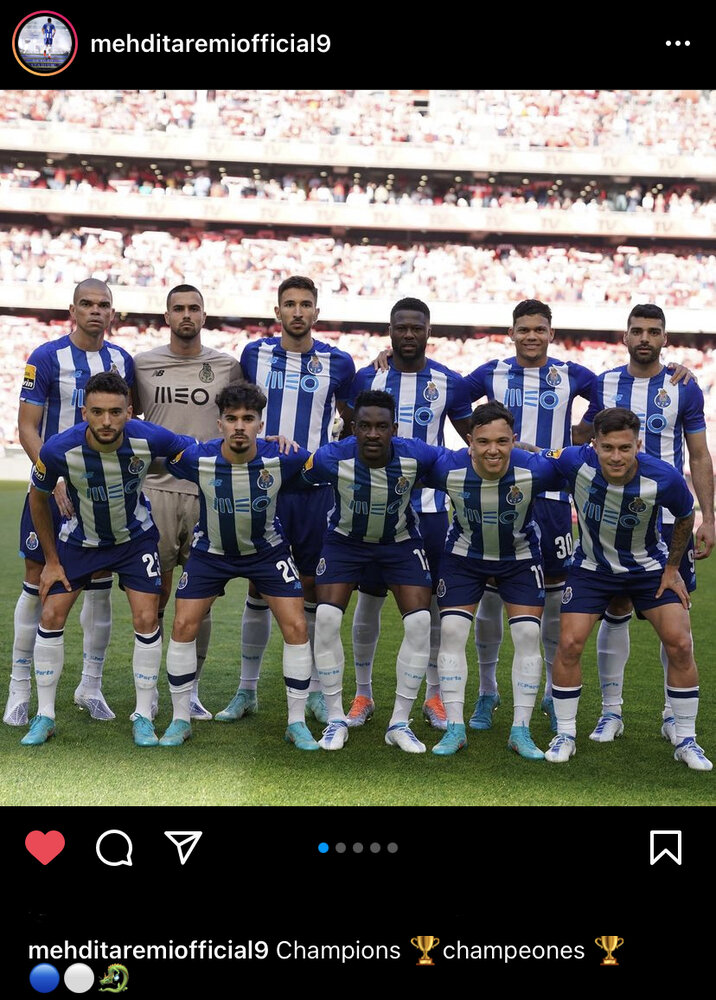The height and width of the screenshot is (1000, 716).
Task: Share this post via the paper plane
Action: point(183,847)
